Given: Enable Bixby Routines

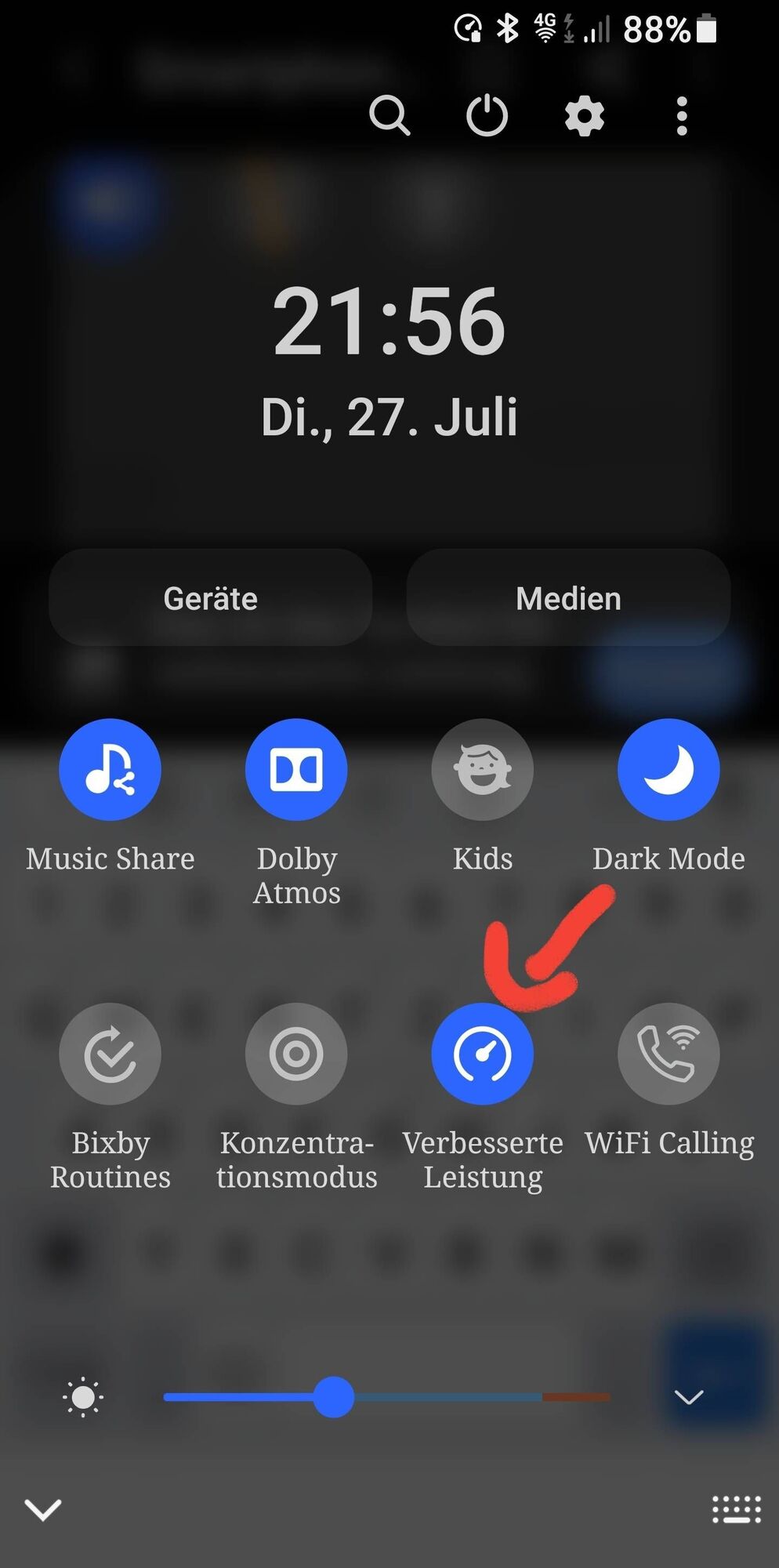Looking at the screenshot, I should click(111, 1054).
